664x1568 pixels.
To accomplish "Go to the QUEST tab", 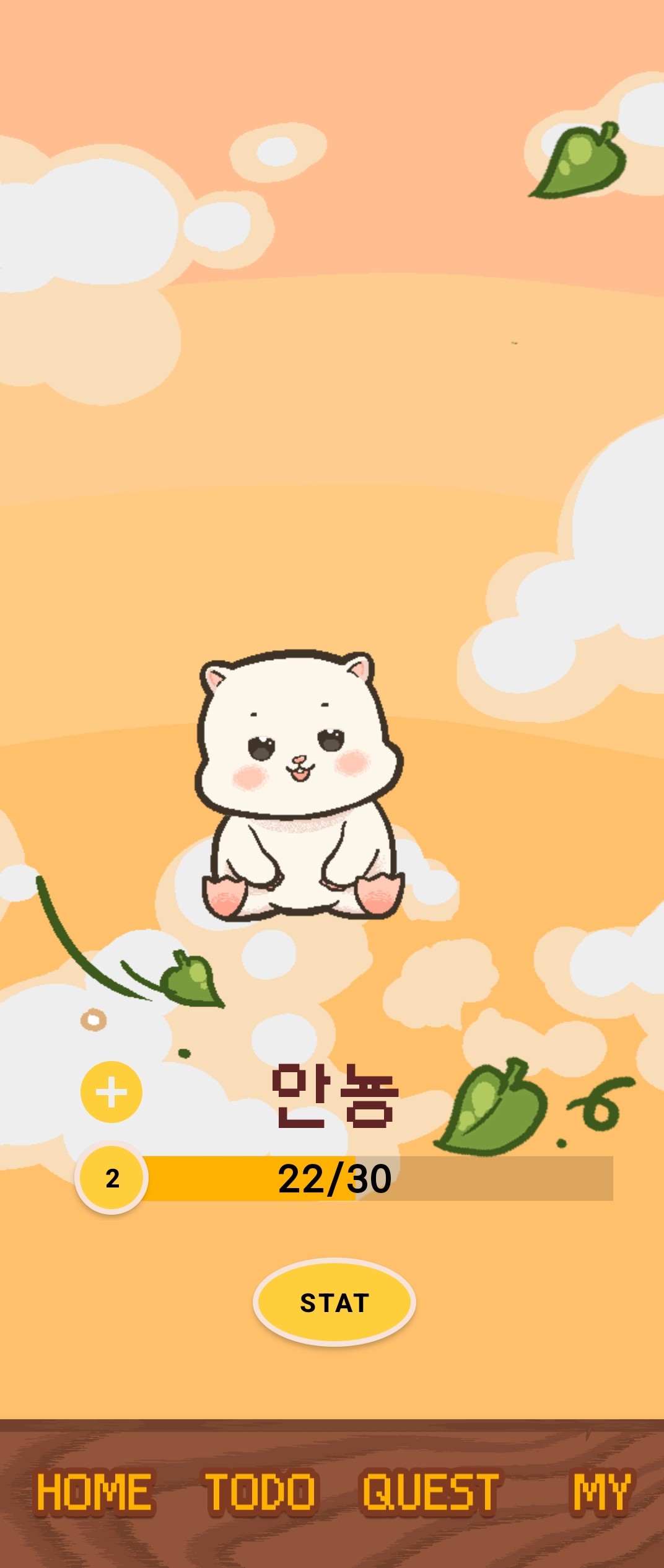I will point(430,1492).
